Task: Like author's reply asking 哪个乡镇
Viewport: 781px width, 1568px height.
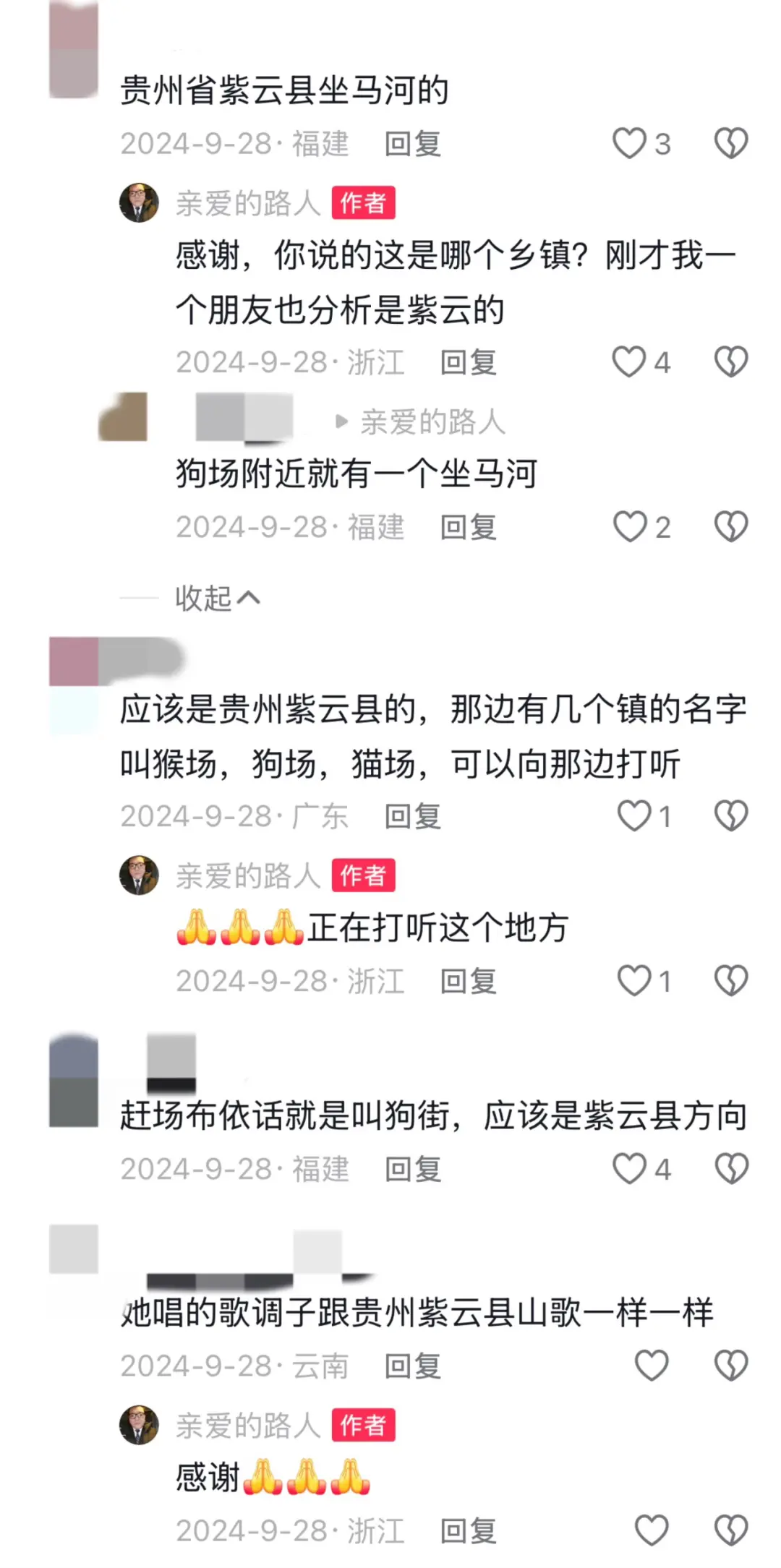Action: point(629,361)
